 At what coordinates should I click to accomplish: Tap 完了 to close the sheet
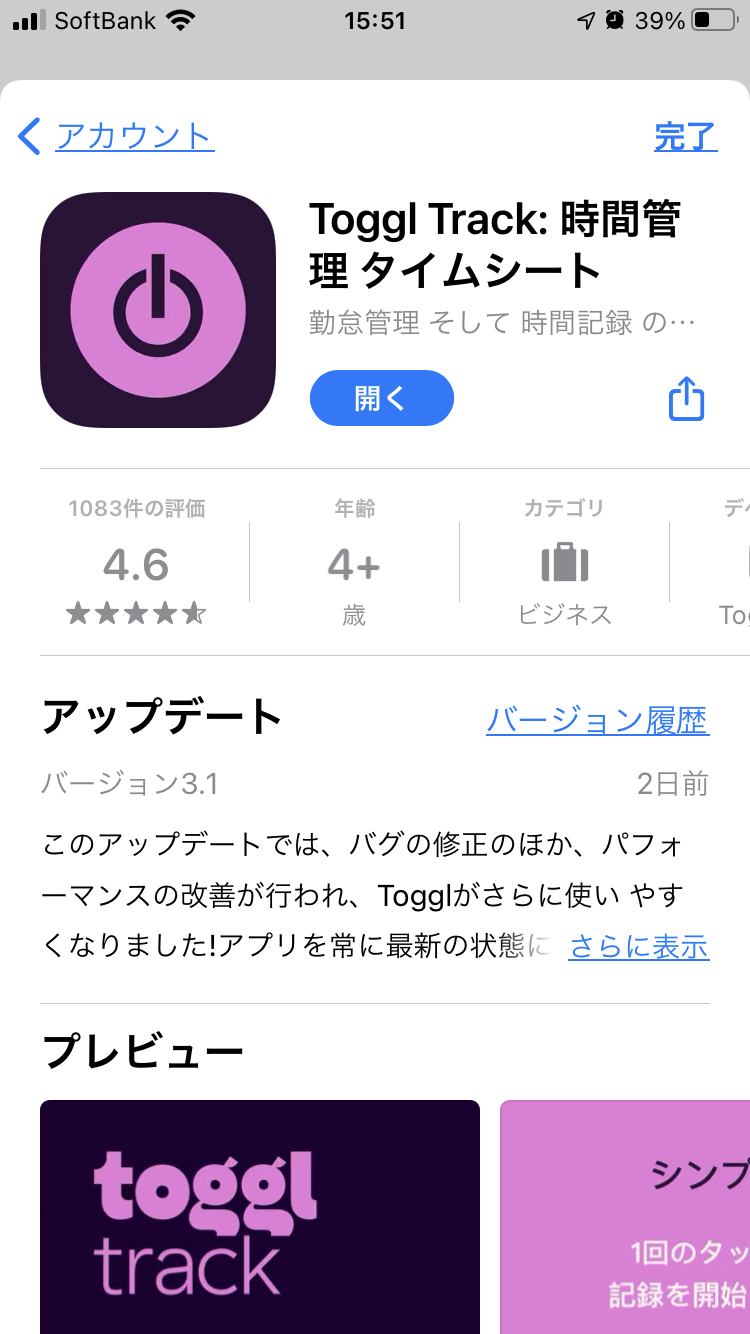click(685, 136)
